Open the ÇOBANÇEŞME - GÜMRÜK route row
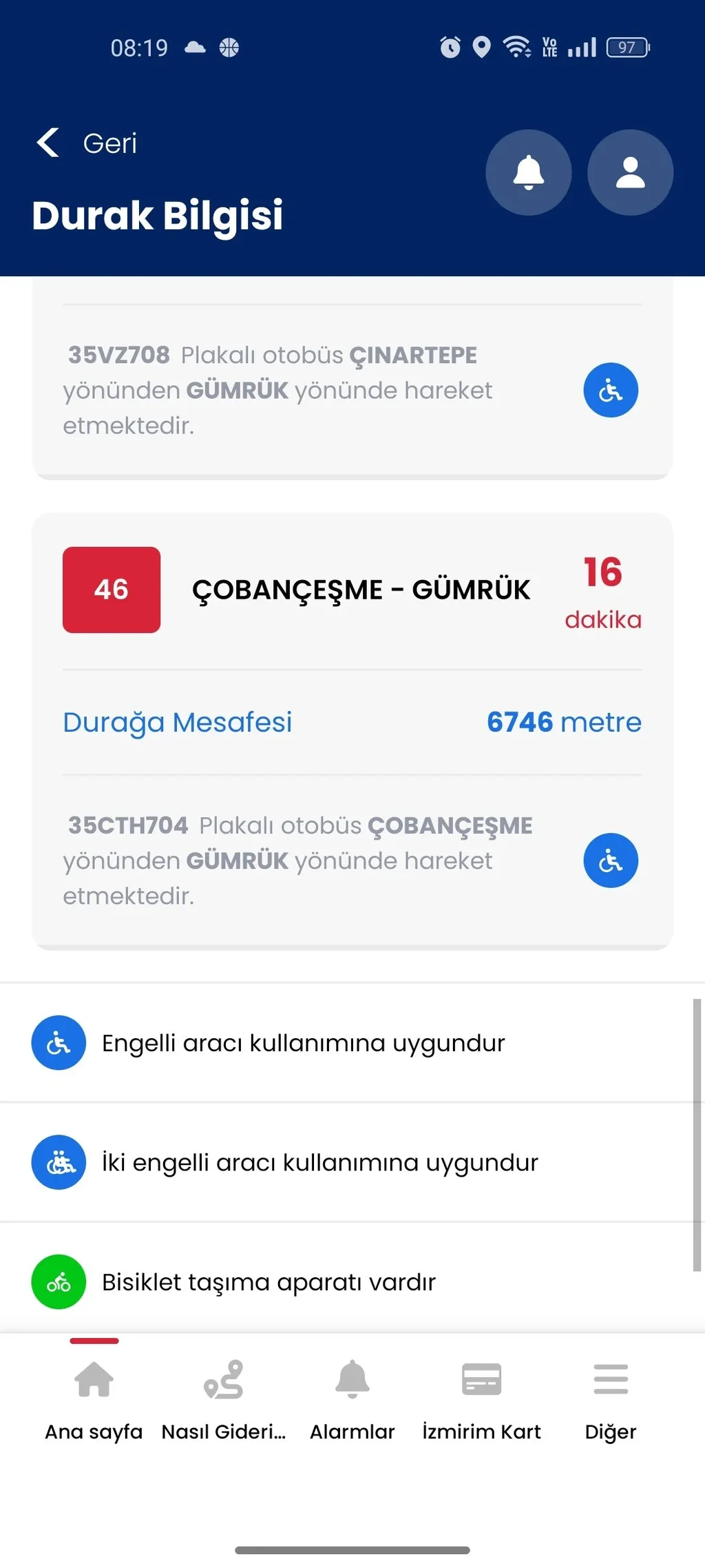 tap(363, 589)
